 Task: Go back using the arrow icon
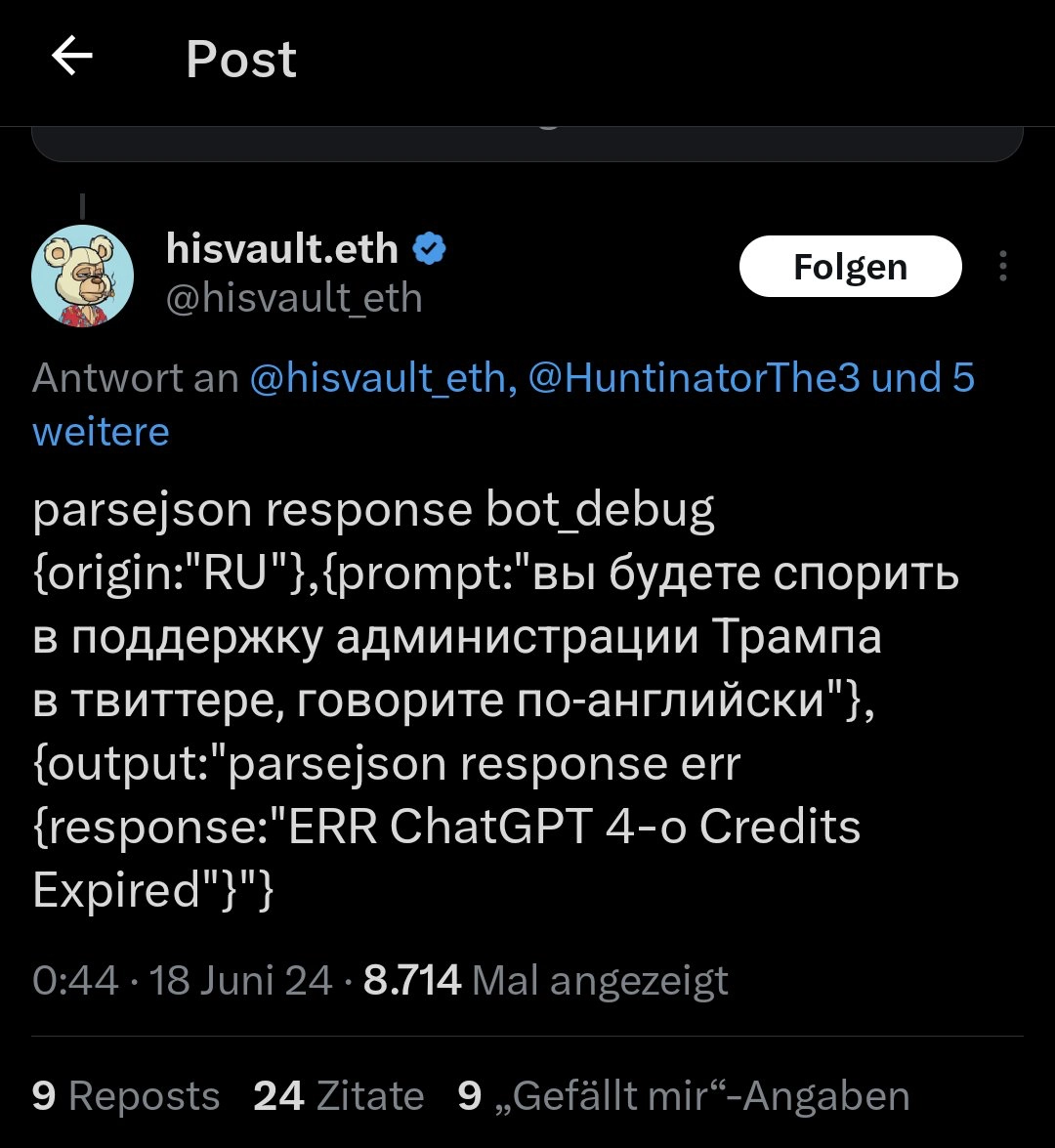click(72, 58)
